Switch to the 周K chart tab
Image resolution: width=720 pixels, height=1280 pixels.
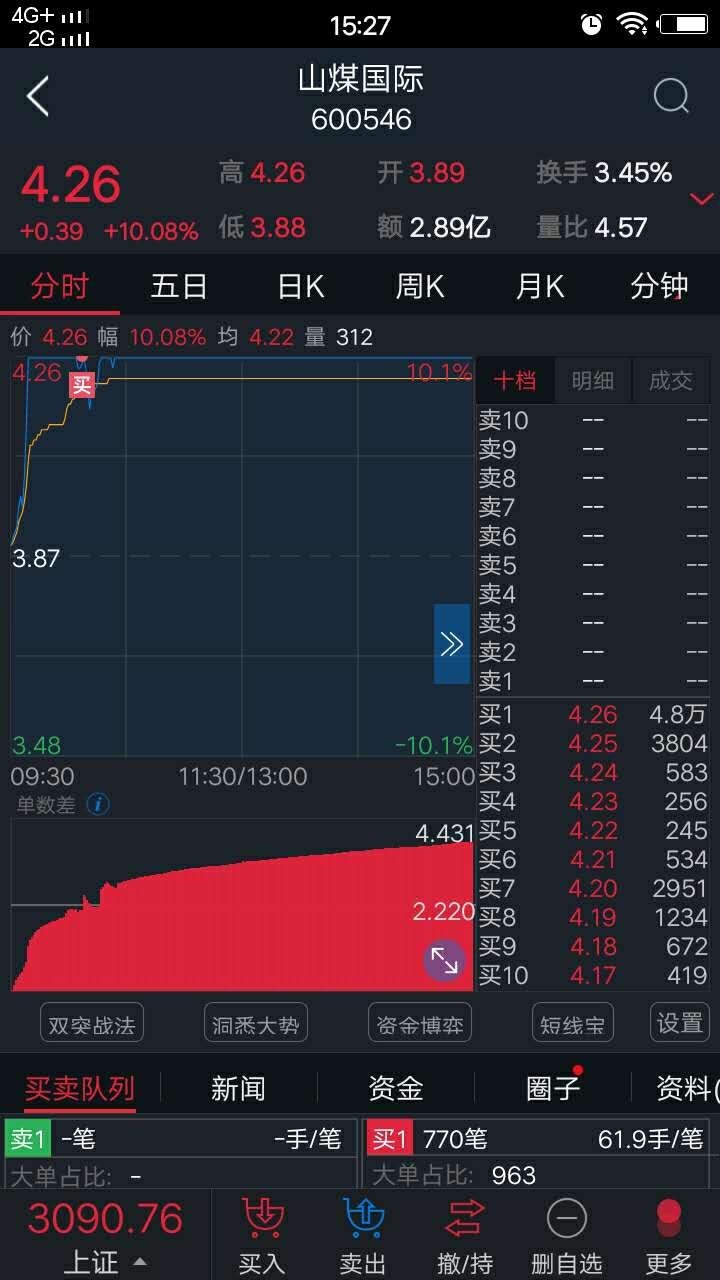click(420, 287)
